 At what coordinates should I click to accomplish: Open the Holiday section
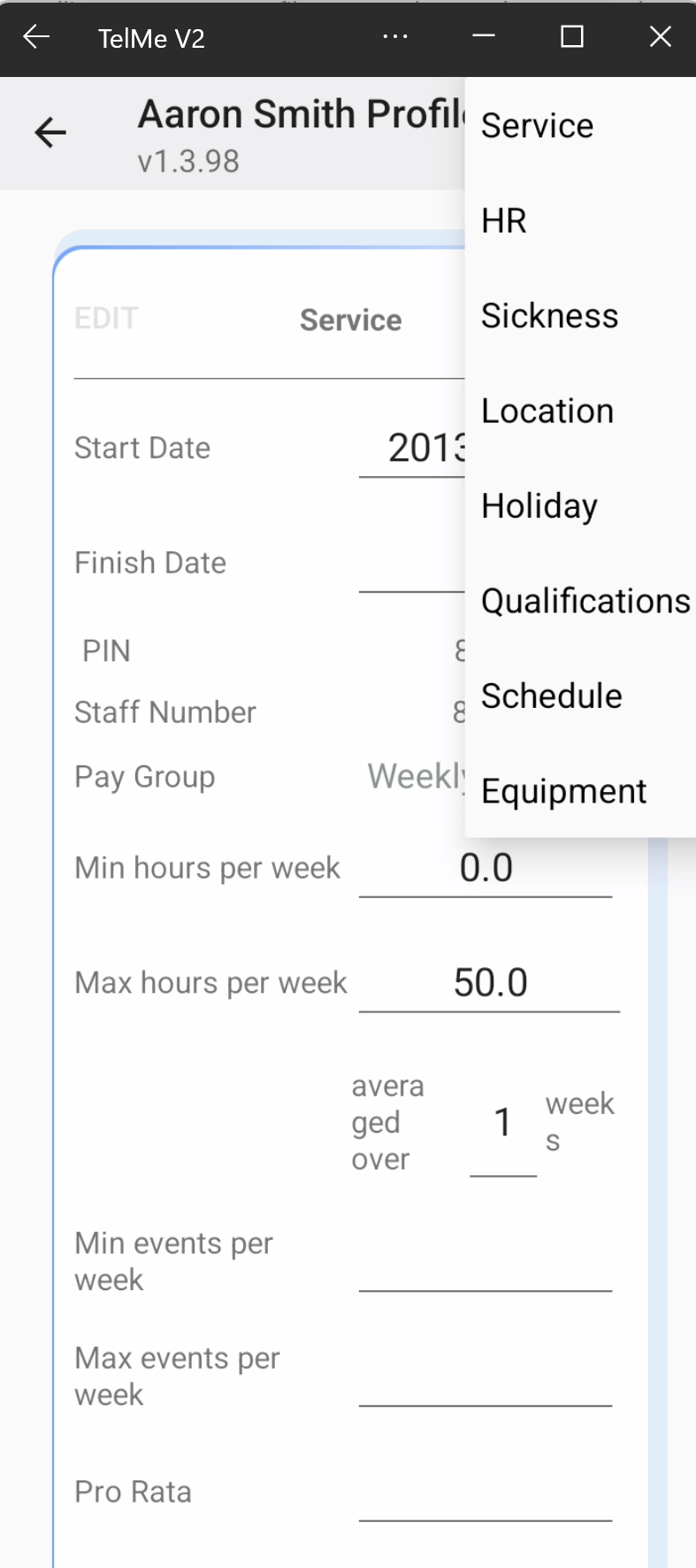click(539, 506)
